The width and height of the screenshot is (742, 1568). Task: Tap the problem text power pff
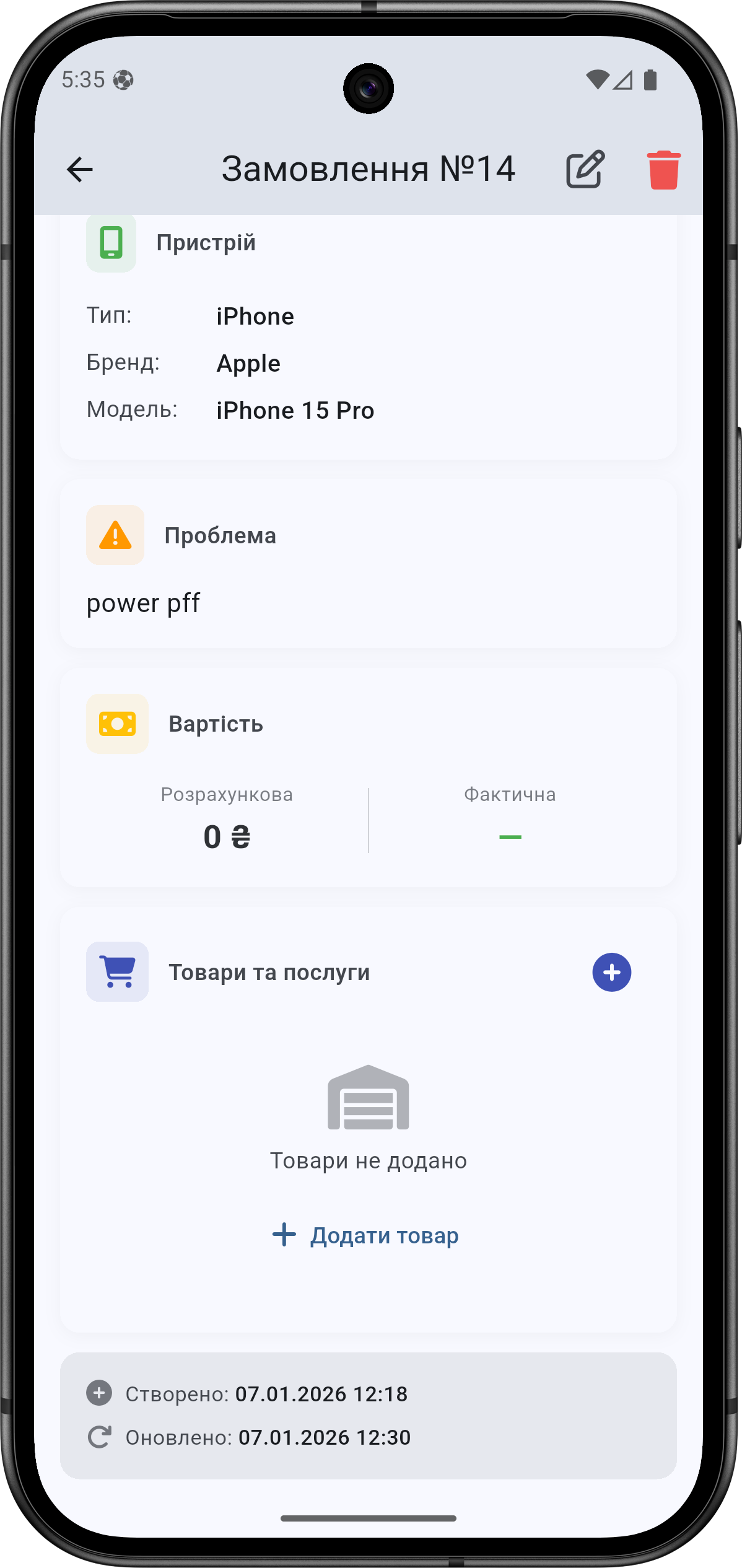click(142, 602)
